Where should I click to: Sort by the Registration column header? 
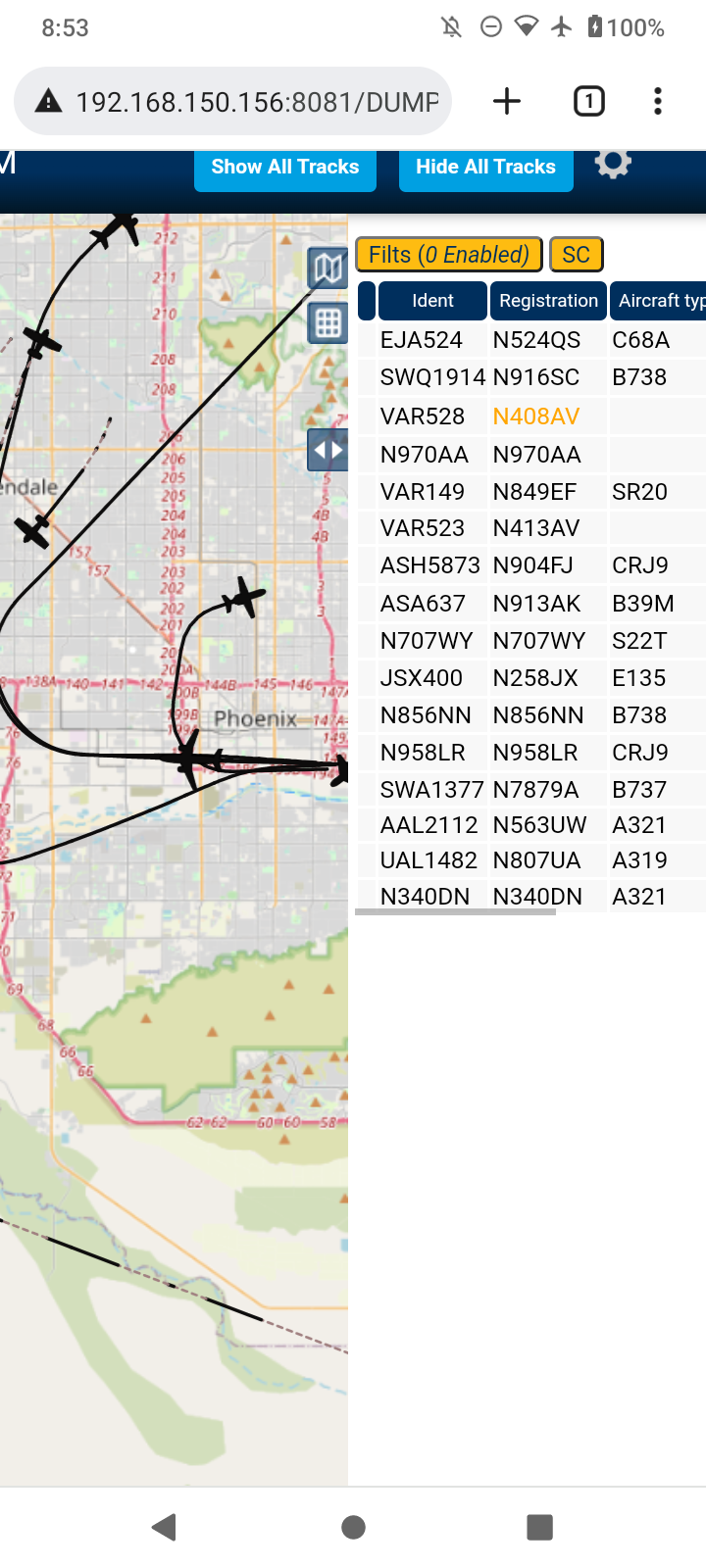(x=548, y=301)
